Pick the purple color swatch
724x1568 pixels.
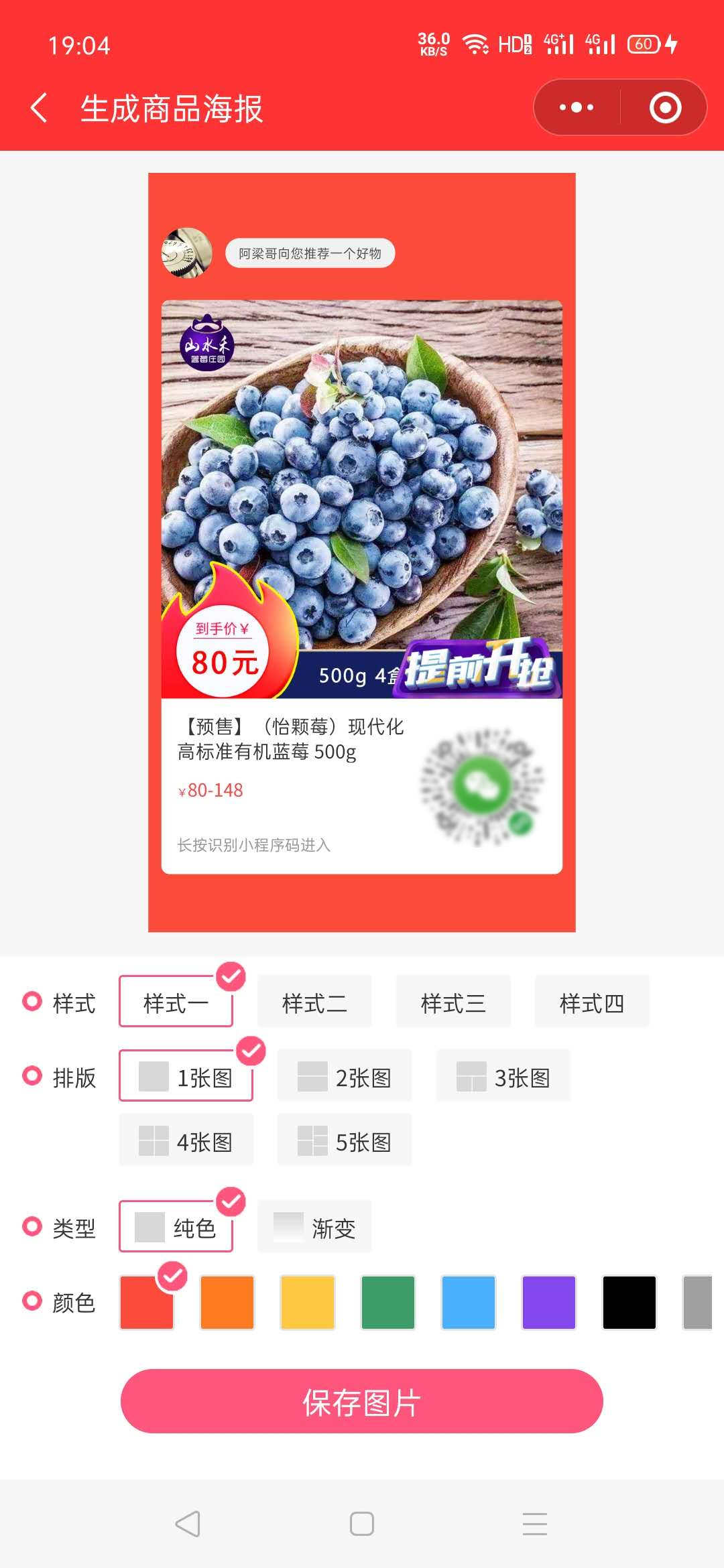click(549, 1302)
